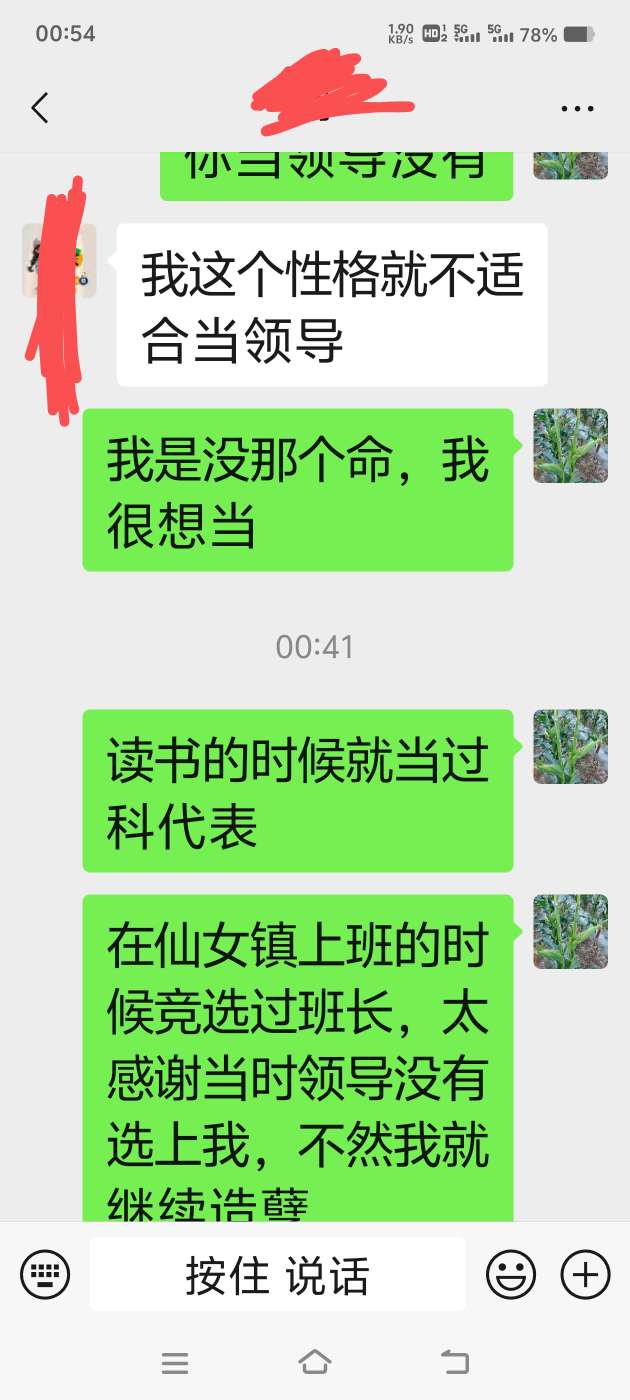The width and height of the screenshot is (630, 1400).
Task: Open my avatar next to 读书的时候就当过科代表
Action: [570, 746]
